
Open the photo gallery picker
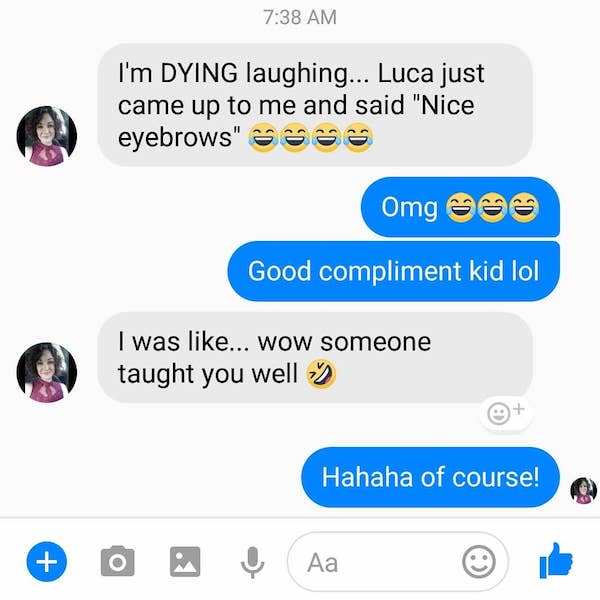[x=184, y=562]
